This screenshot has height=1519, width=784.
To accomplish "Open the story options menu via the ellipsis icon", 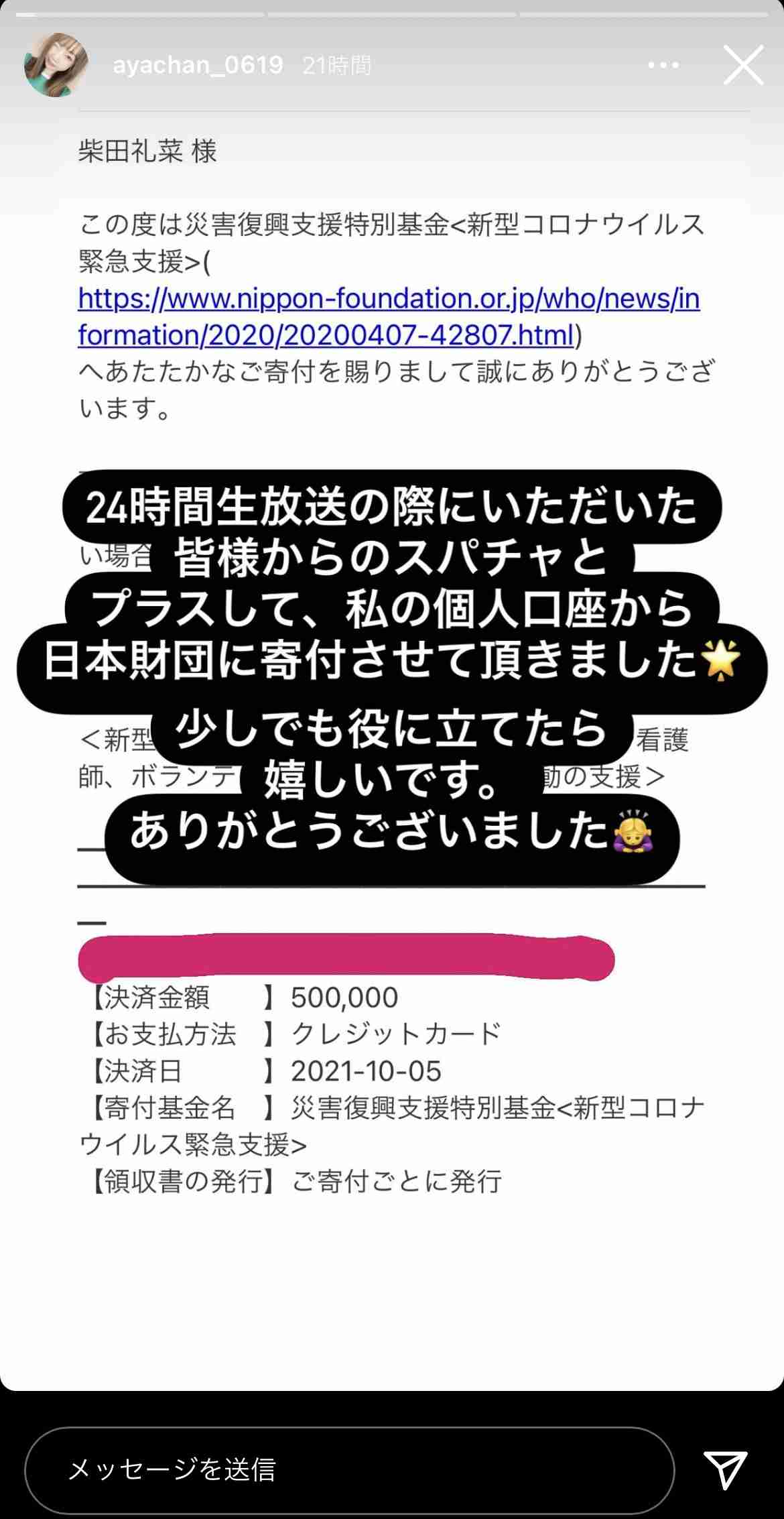I will click(662, 64).
